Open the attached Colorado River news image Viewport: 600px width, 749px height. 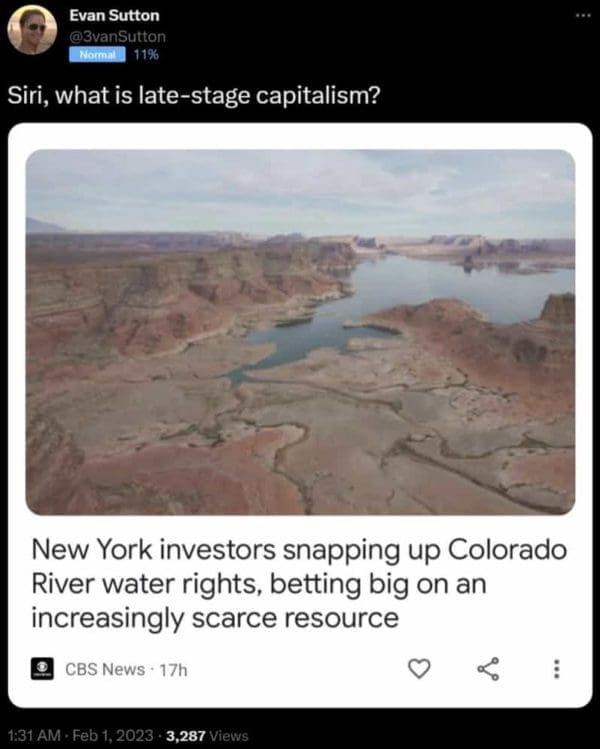click(x=300, y=332)
